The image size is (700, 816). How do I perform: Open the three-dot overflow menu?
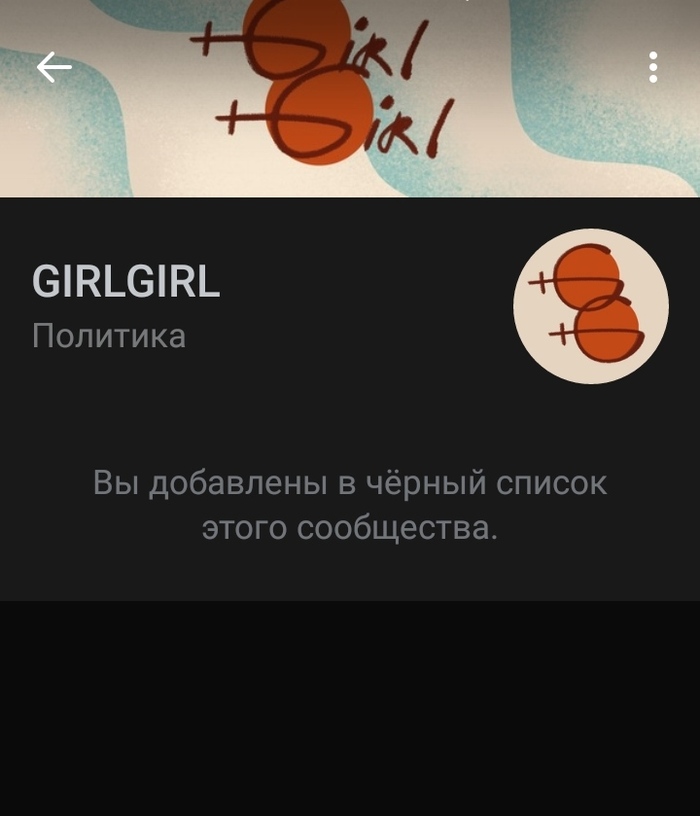click(652, 67)
